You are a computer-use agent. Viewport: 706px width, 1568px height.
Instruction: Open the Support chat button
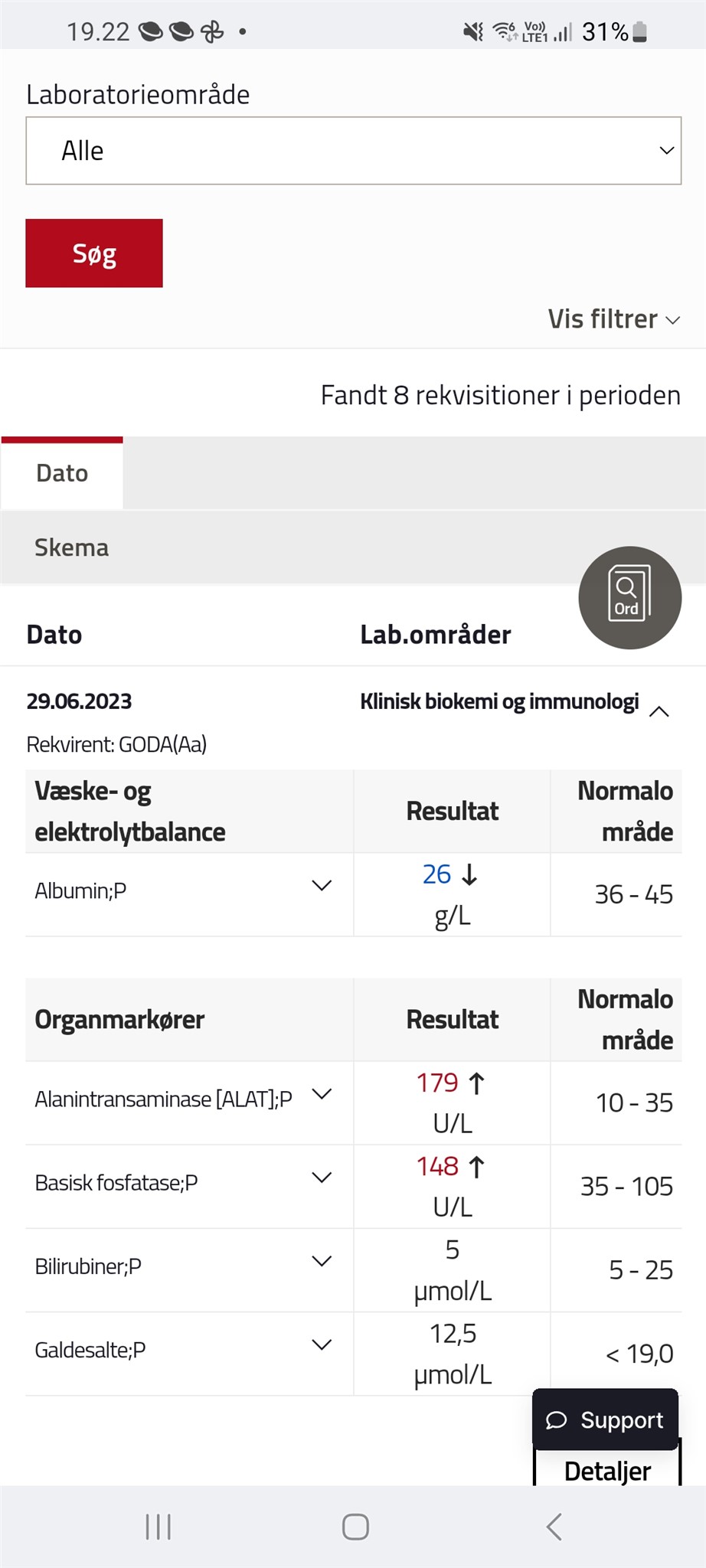[605, 1419]
